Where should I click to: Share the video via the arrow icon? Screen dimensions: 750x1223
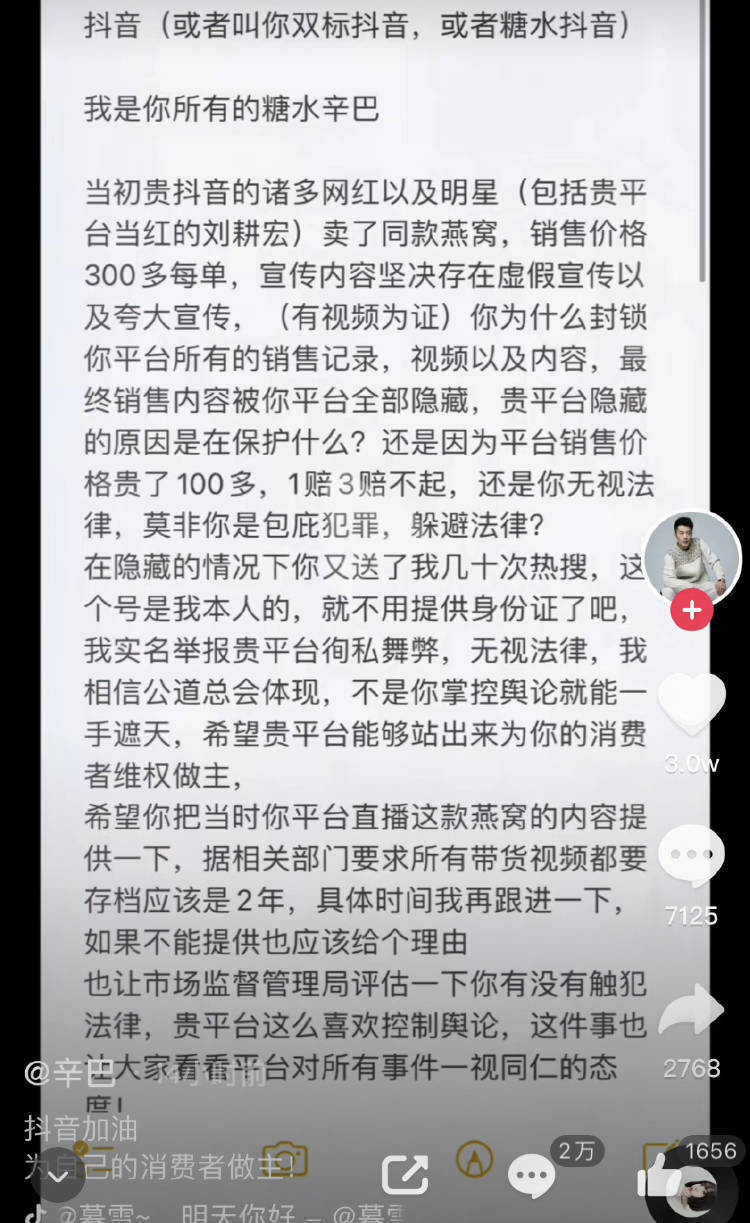click(692, 1012)
